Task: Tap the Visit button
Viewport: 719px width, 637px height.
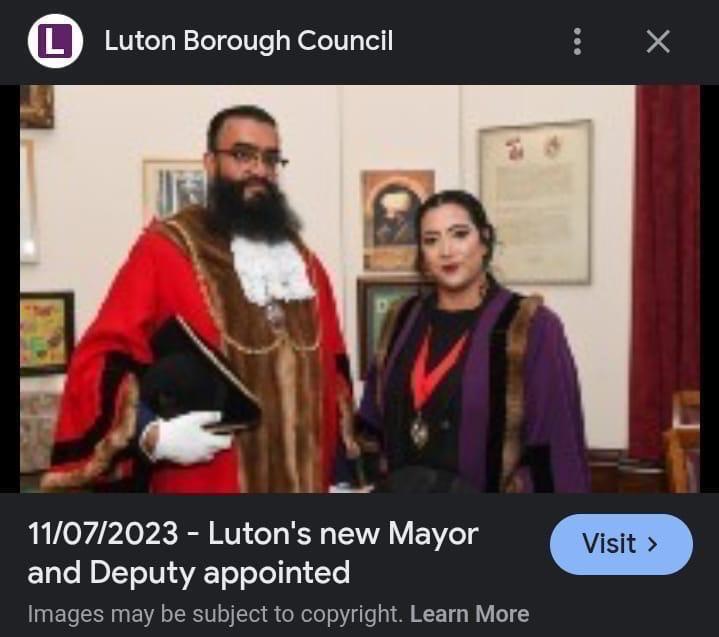Action: click(620, 544)
